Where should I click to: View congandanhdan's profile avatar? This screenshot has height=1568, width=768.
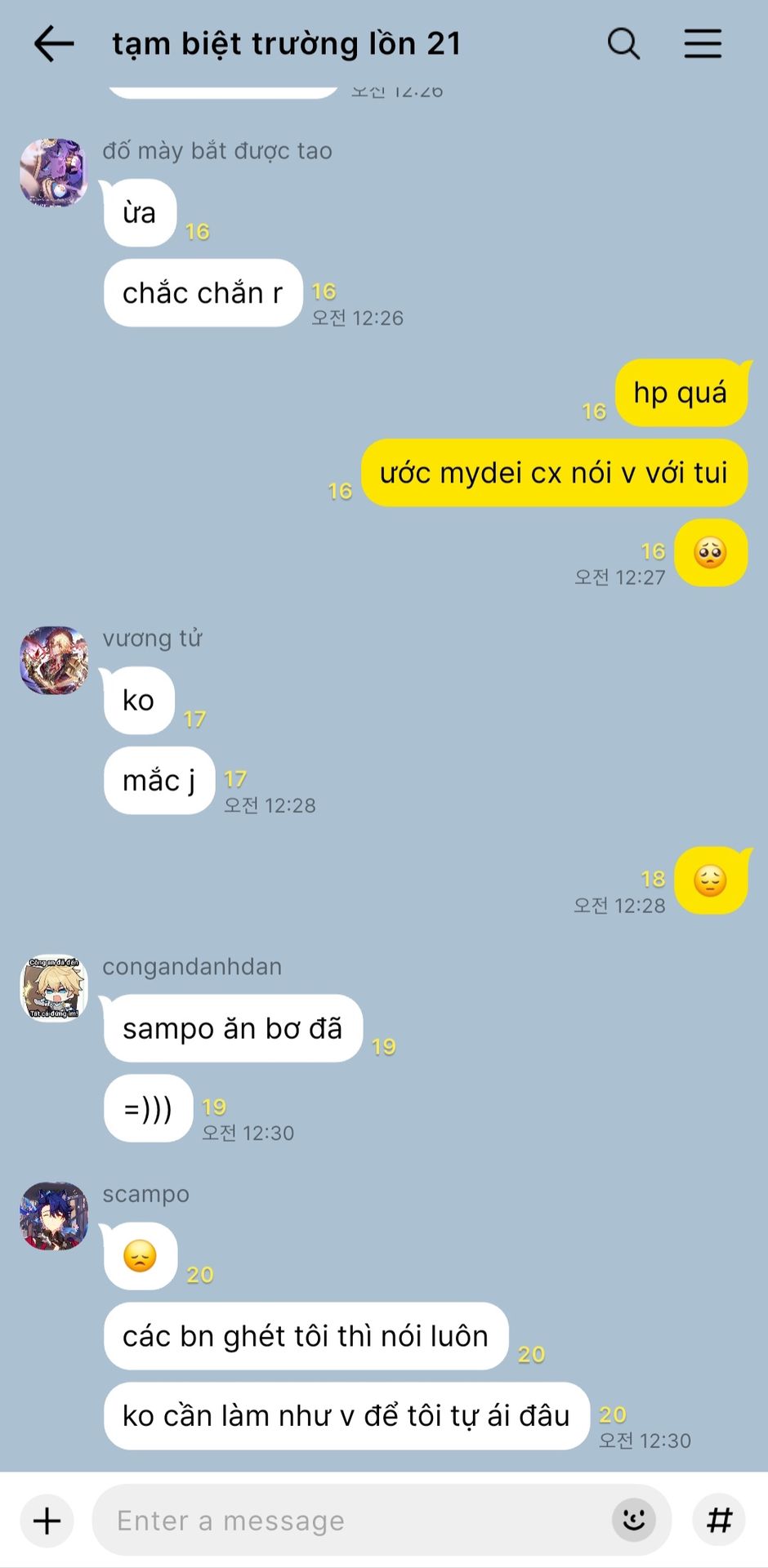(x=54, y=988)
